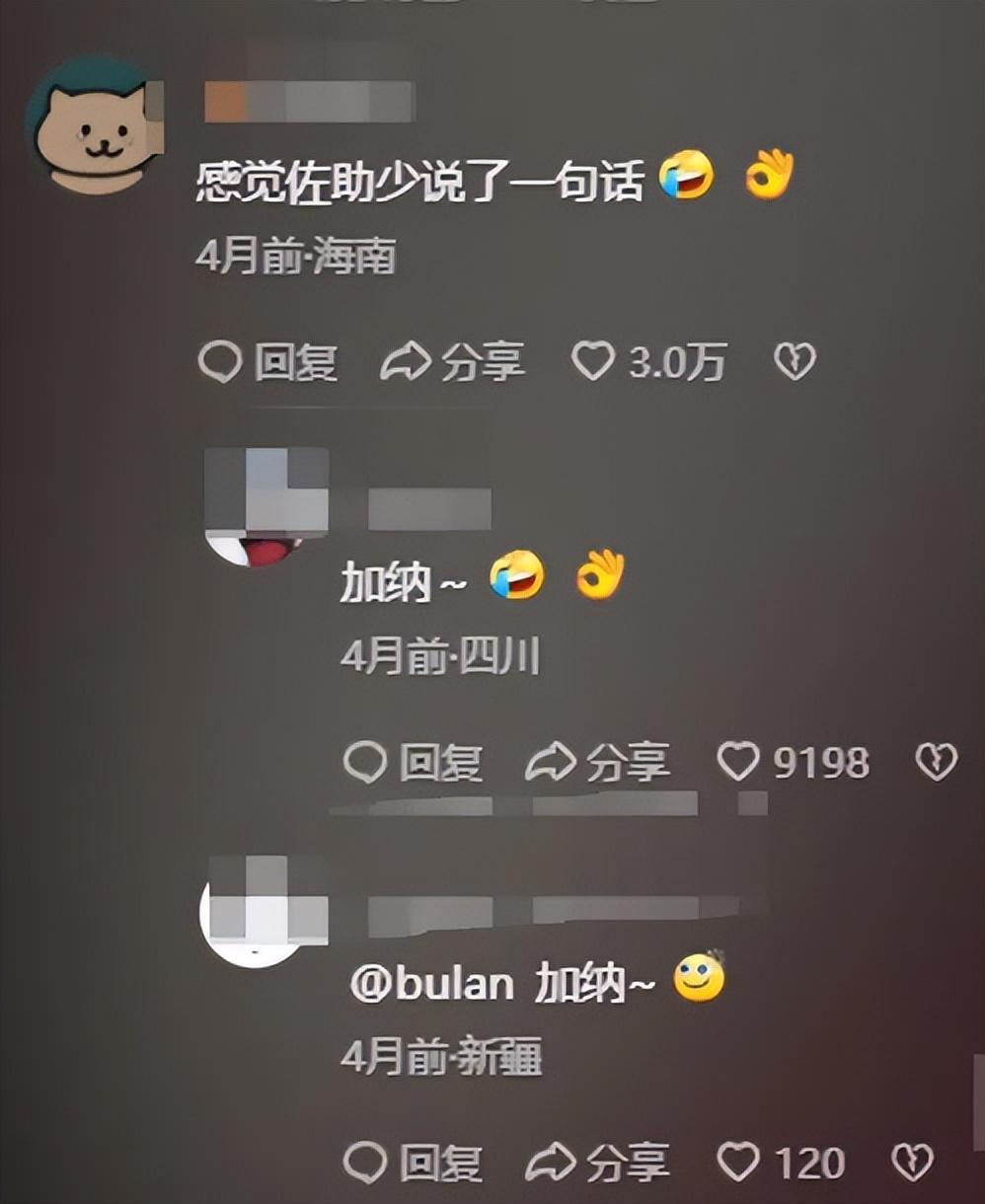985x1204 pixels.
Task: Dislike the comment from Sichuan
Action: tap(936, 762)
